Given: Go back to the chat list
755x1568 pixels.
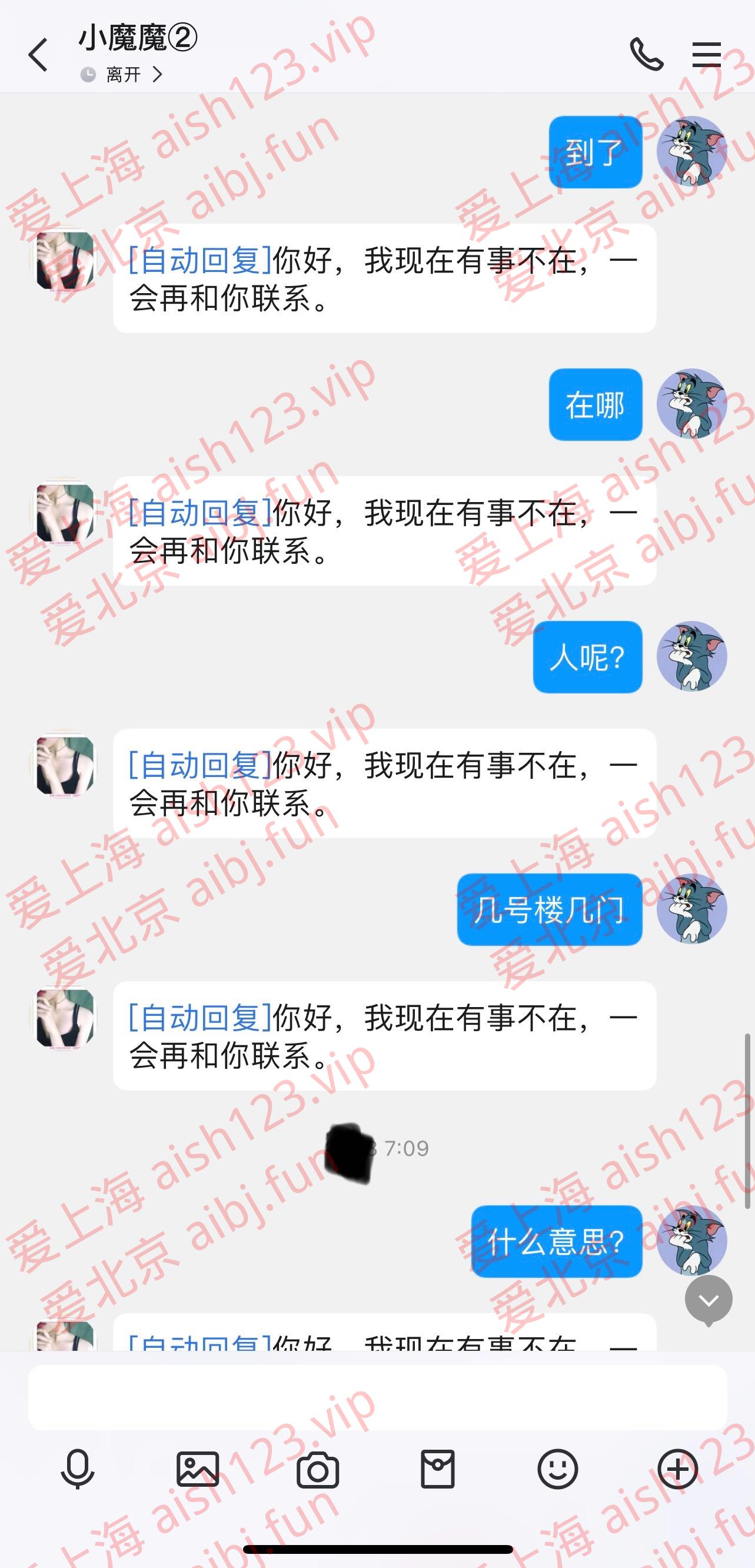Looking at the screenshot, I should click(38, 55).
